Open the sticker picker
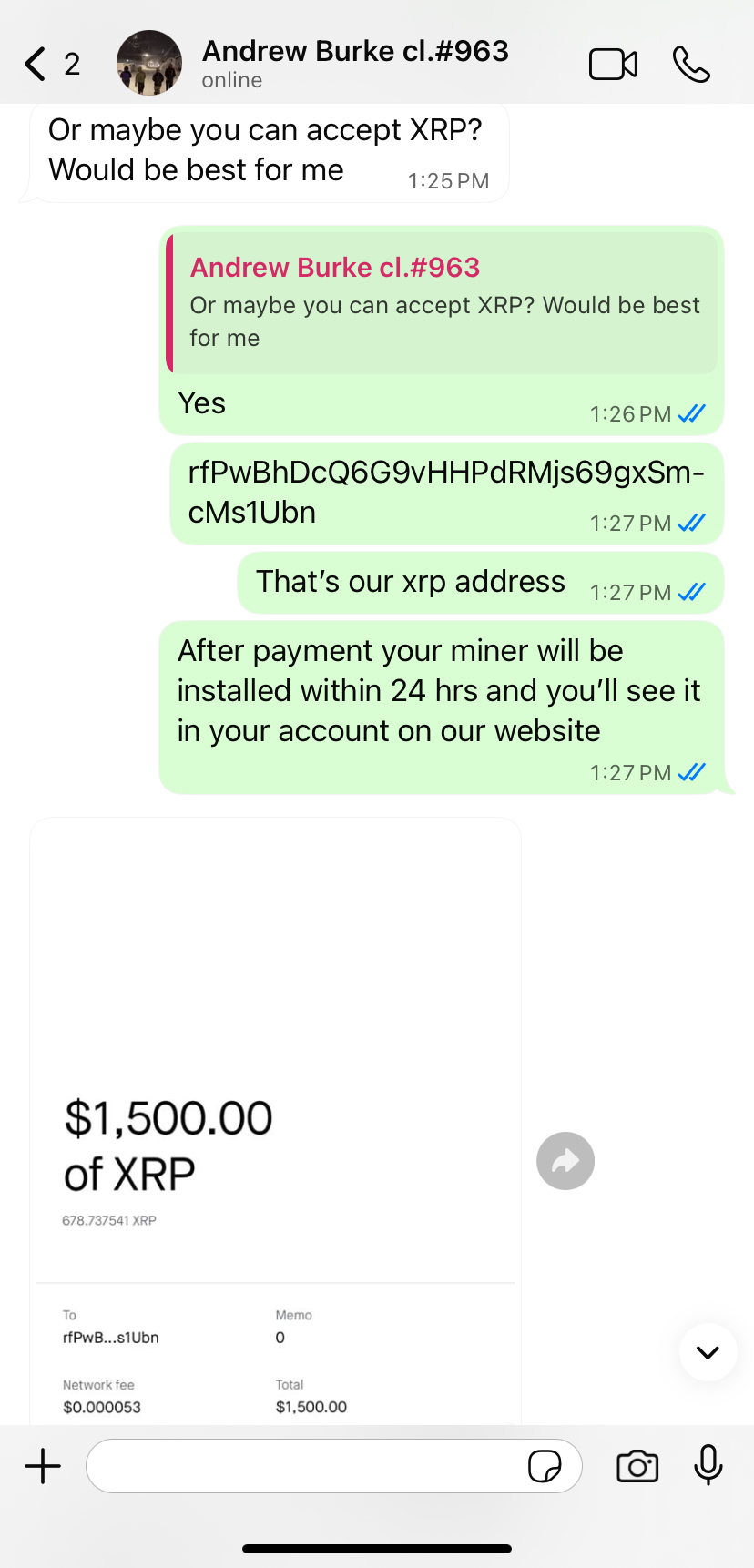 click(545, 1466)
